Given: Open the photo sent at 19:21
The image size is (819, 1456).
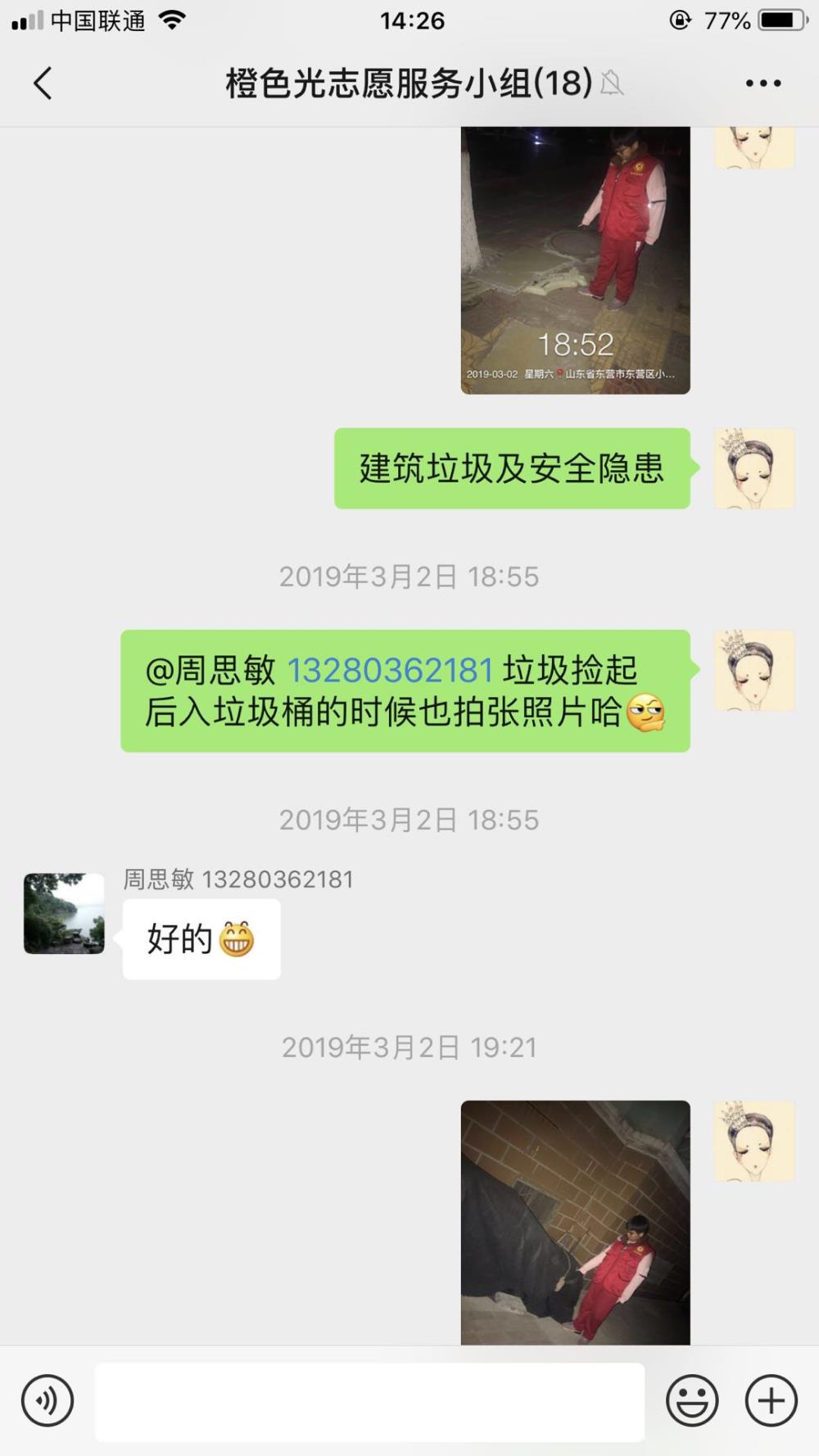Looking at the screenshot, I should click(575, 1223).
